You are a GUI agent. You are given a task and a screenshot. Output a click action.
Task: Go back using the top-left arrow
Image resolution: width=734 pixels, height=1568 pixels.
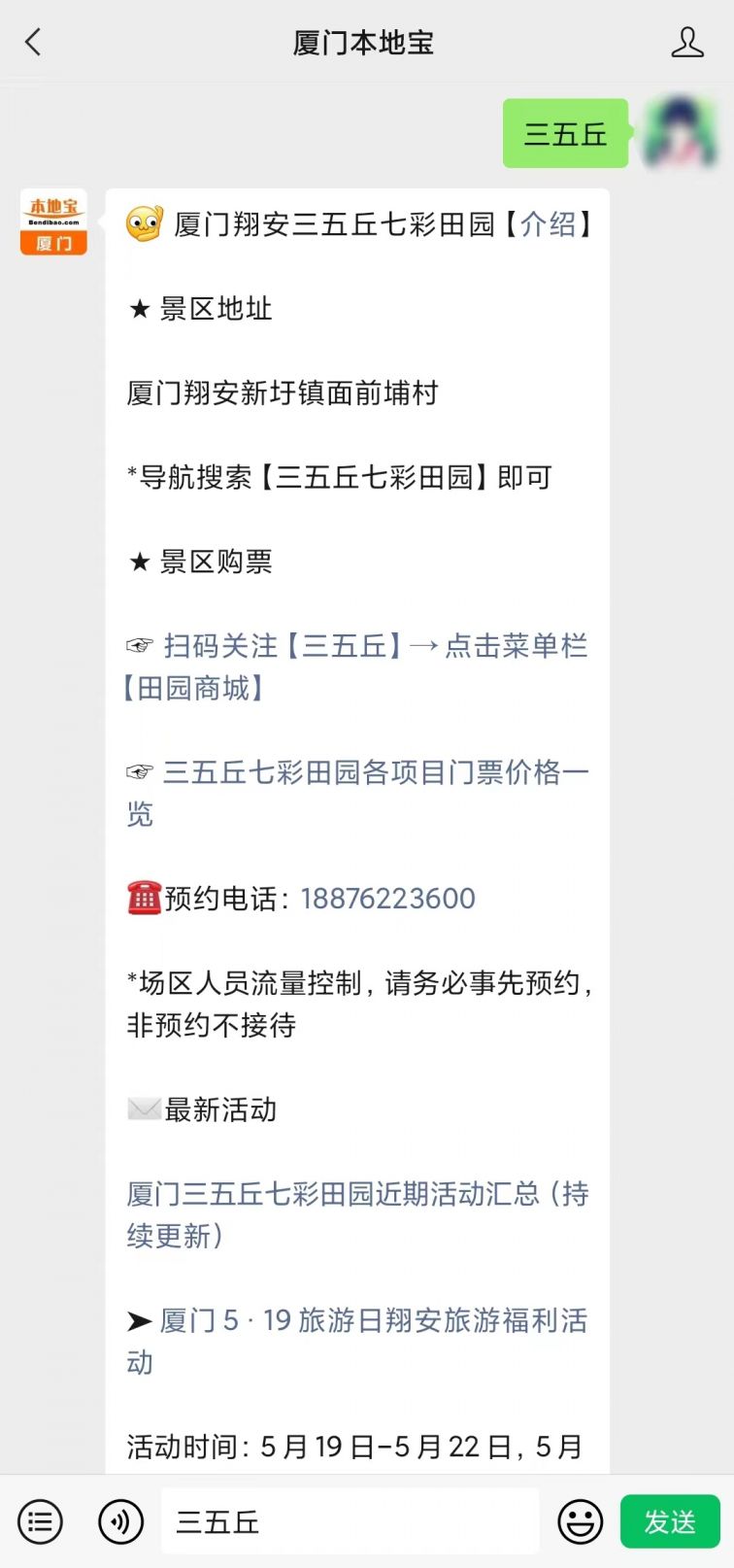coord(34,42)
